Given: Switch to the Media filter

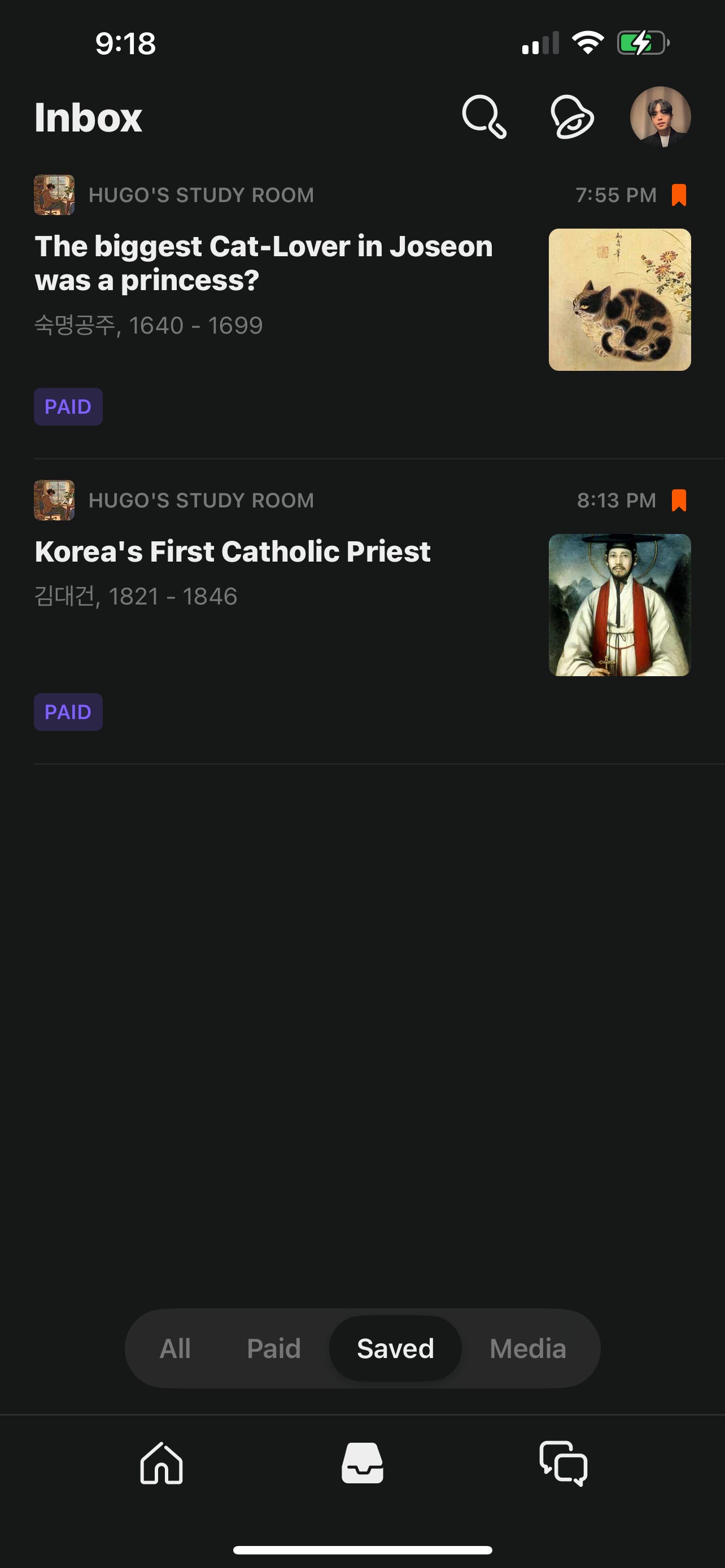Looking at the screenshot, I should click(x=528, y=1348).
